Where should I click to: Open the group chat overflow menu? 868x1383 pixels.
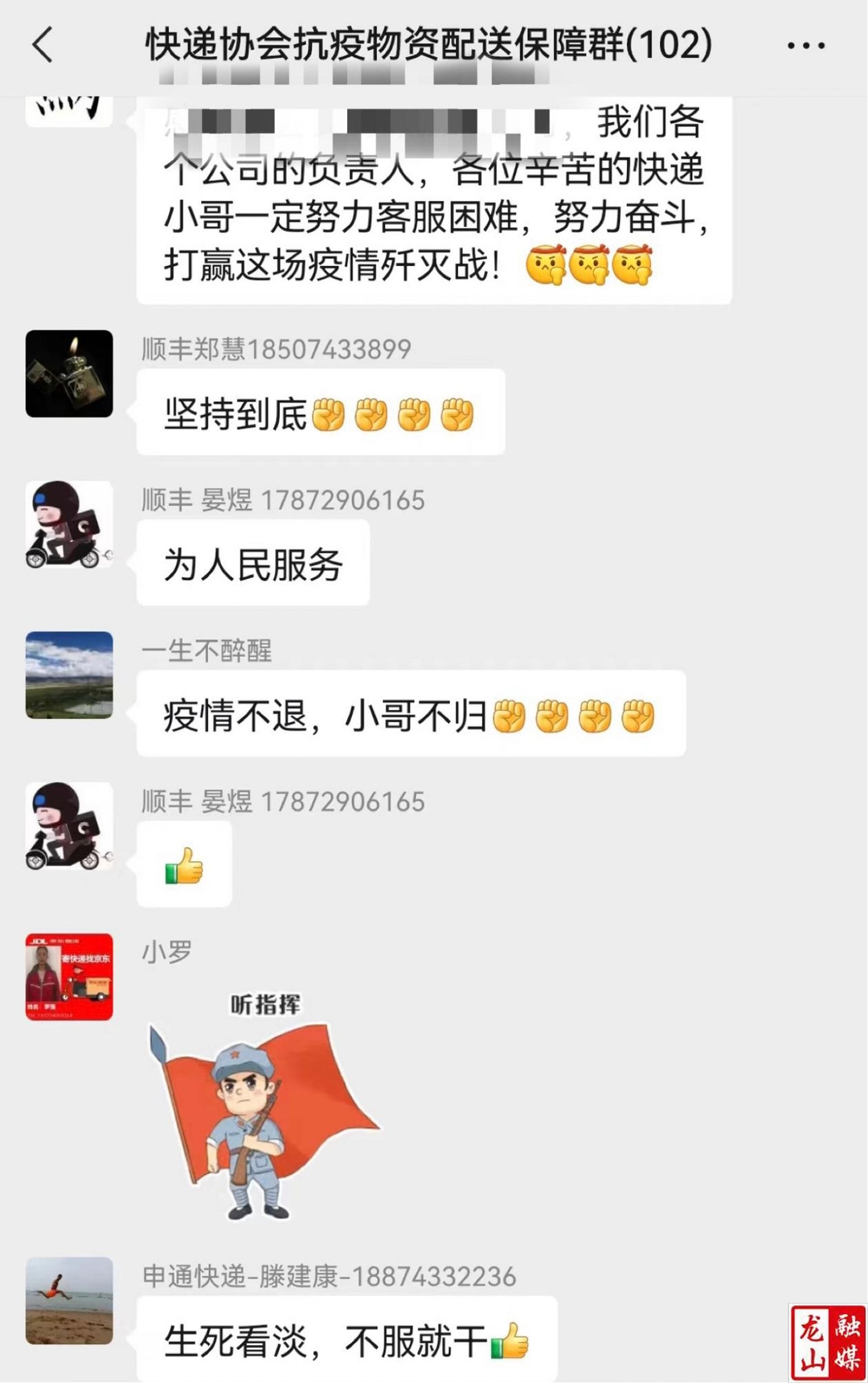pos(805,46)
